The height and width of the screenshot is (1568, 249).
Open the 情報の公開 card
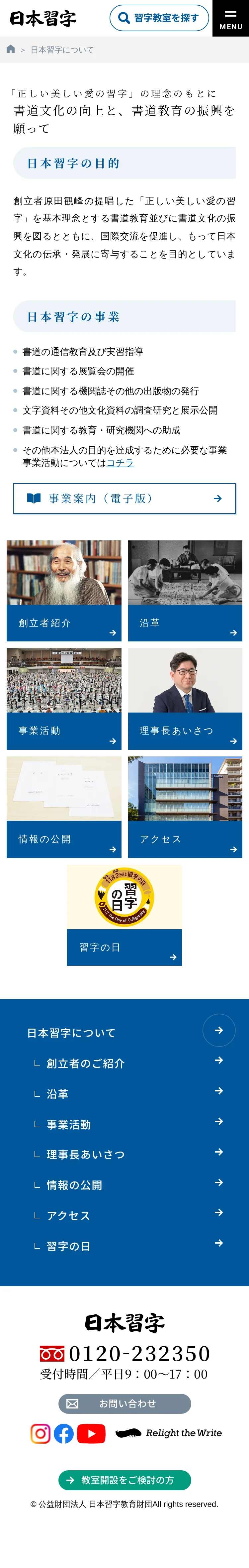(64, 807)
